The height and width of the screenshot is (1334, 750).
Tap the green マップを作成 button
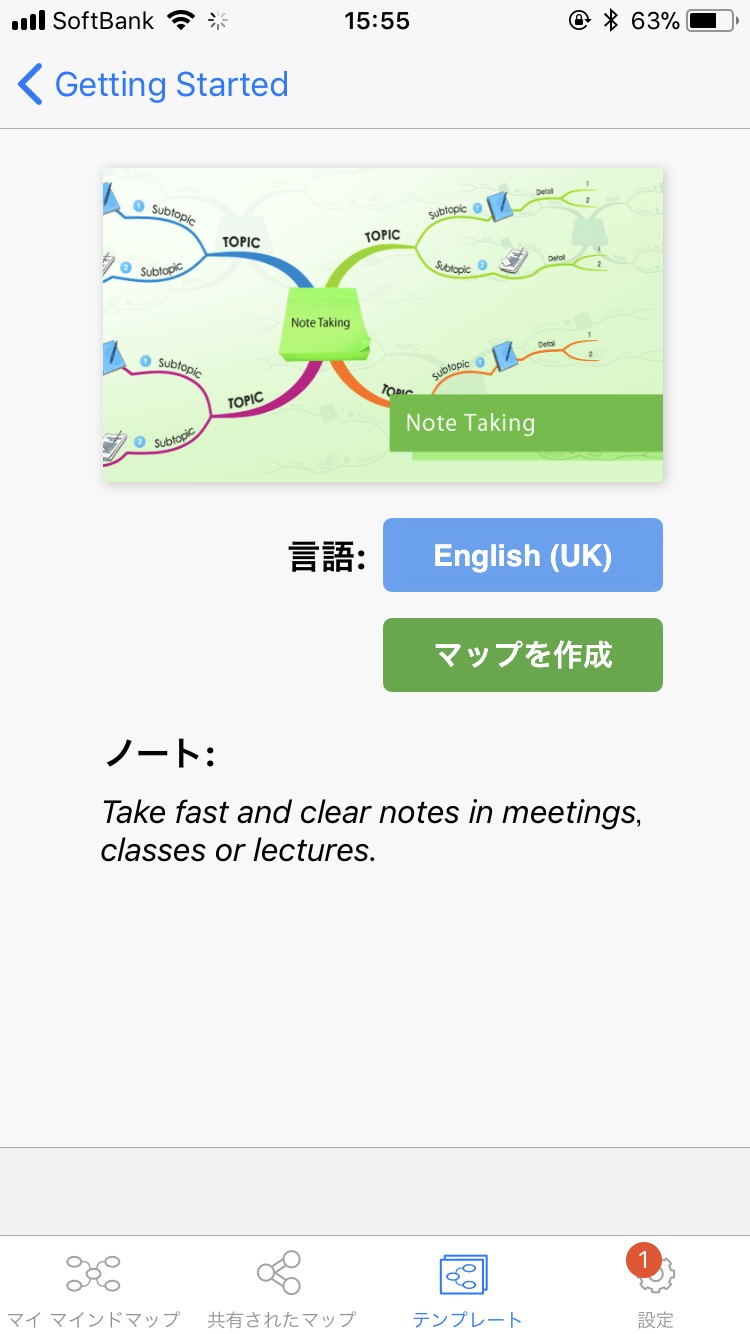[523, 655]
